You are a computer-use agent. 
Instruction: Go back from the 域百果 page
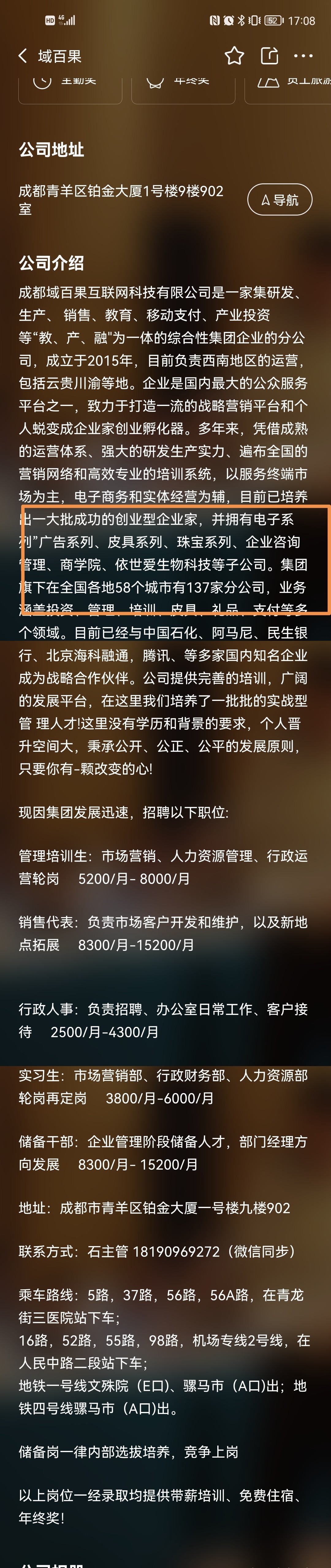(x=23, y=56)
